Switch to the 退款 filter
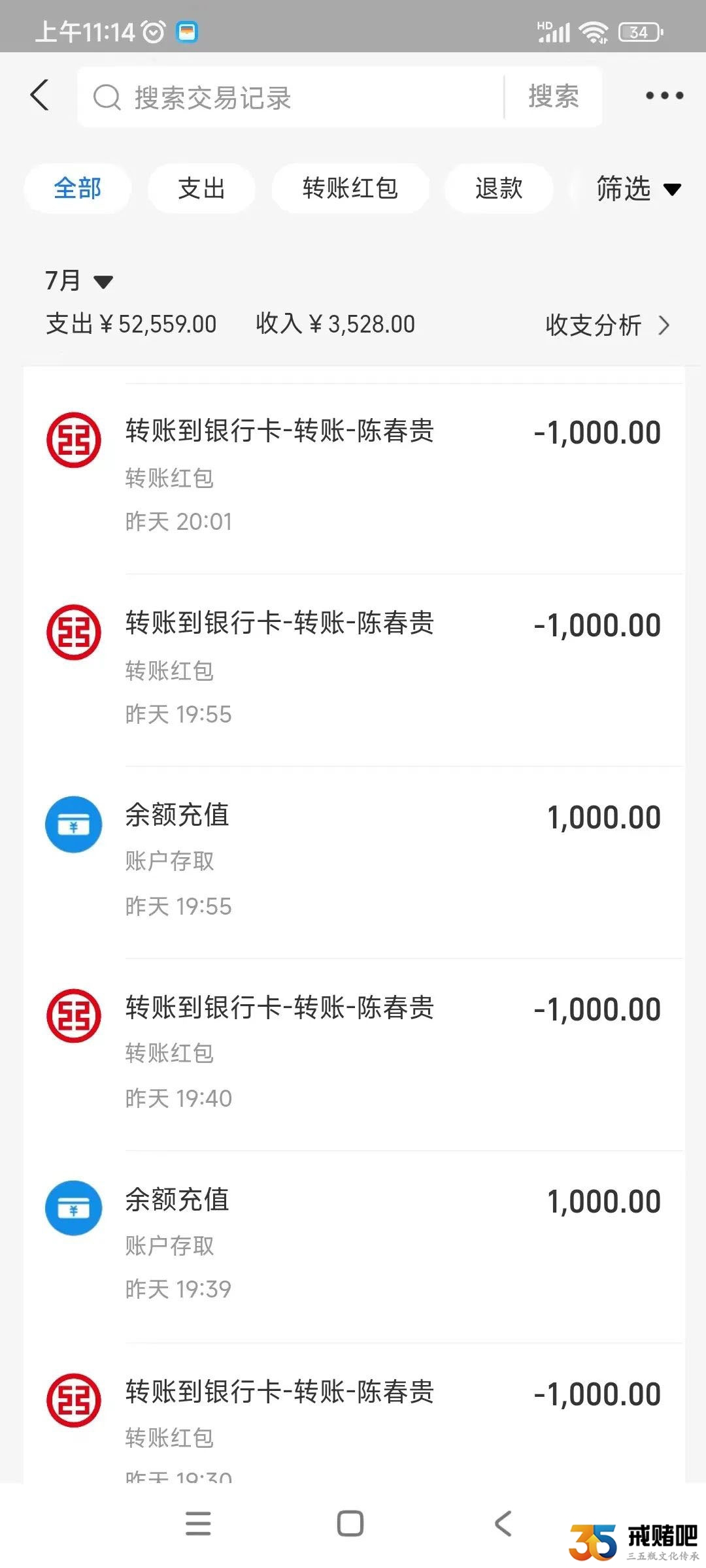Image resolution: width=706 pixels, height=1568 pixels. [x=499, y=188]
